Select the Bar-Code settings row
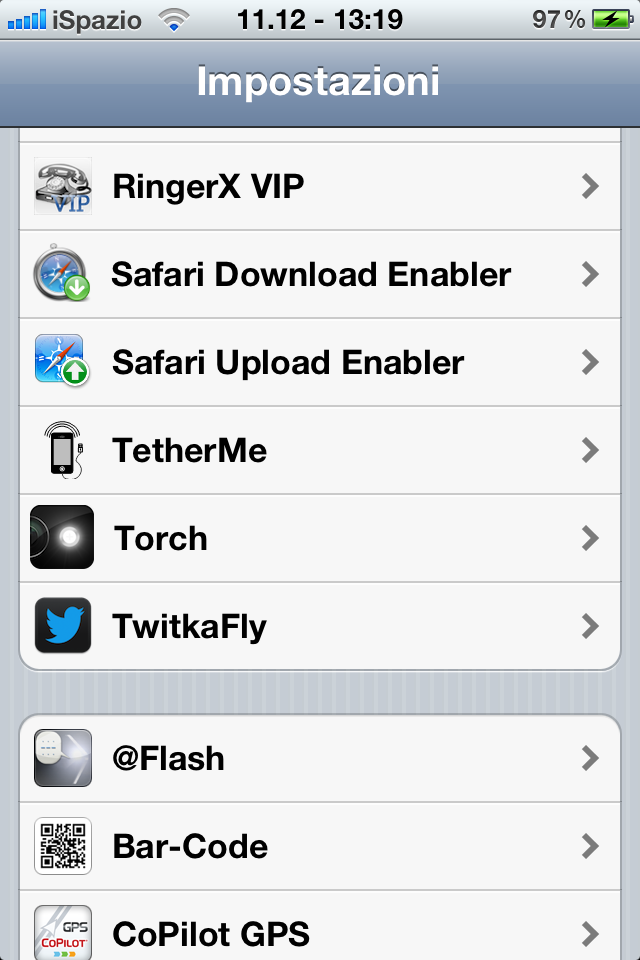 point(320,847)
